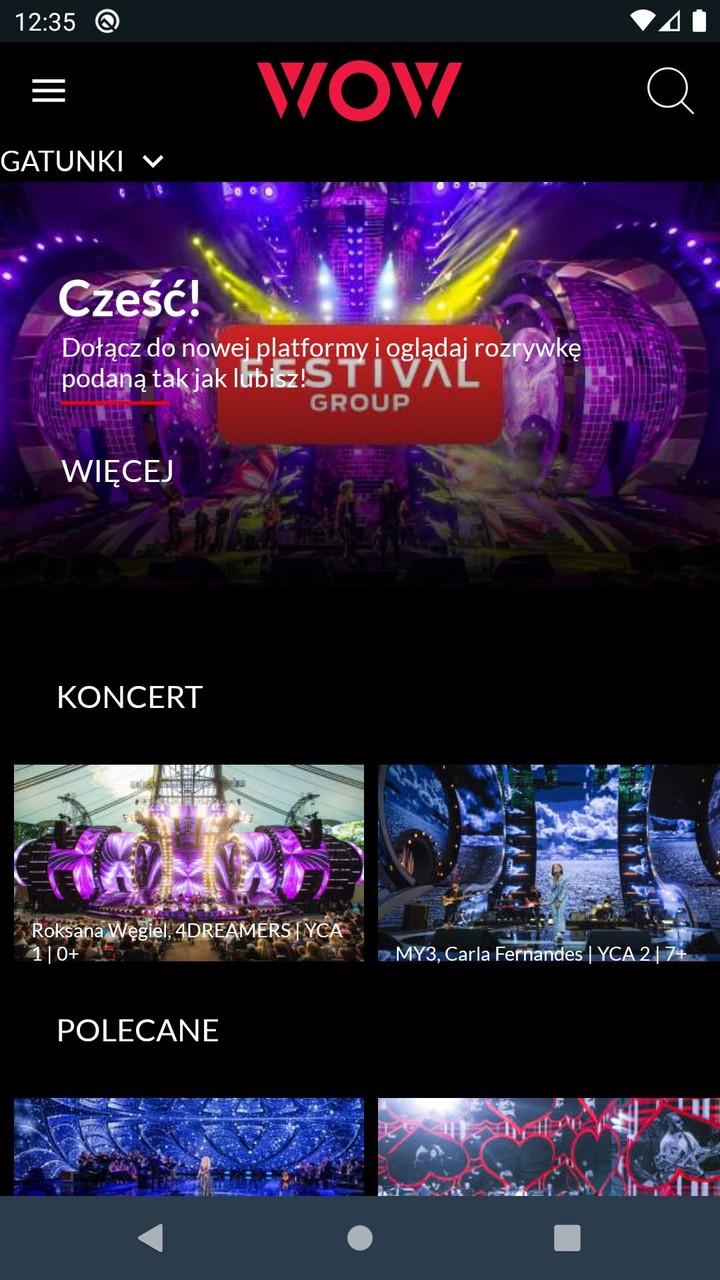Tap WIĘCEJ on the welcome banner
Screen dimensions: 720x1280
point(118,471)
